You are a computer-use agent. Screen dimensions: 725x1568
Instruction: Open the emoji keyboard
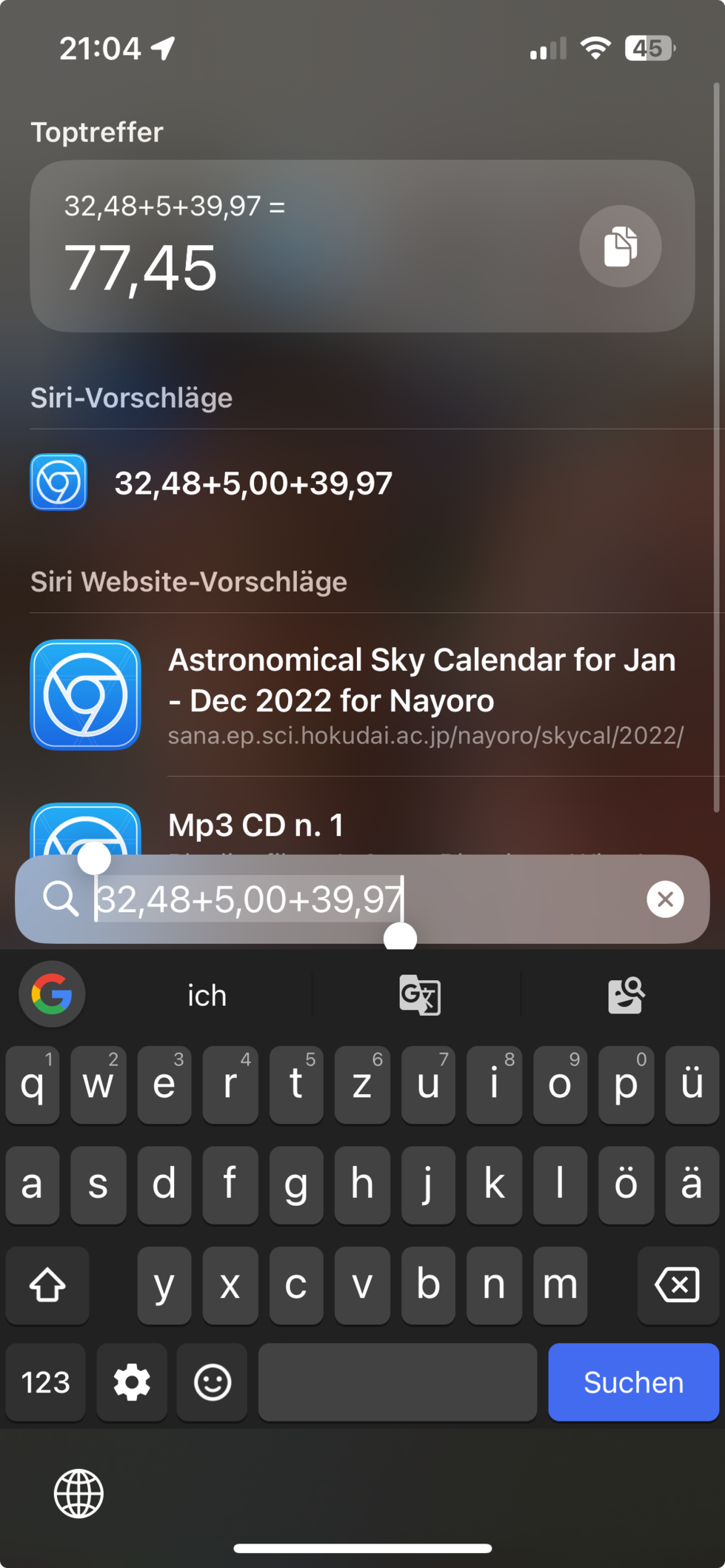click(x=213, y=1381)
